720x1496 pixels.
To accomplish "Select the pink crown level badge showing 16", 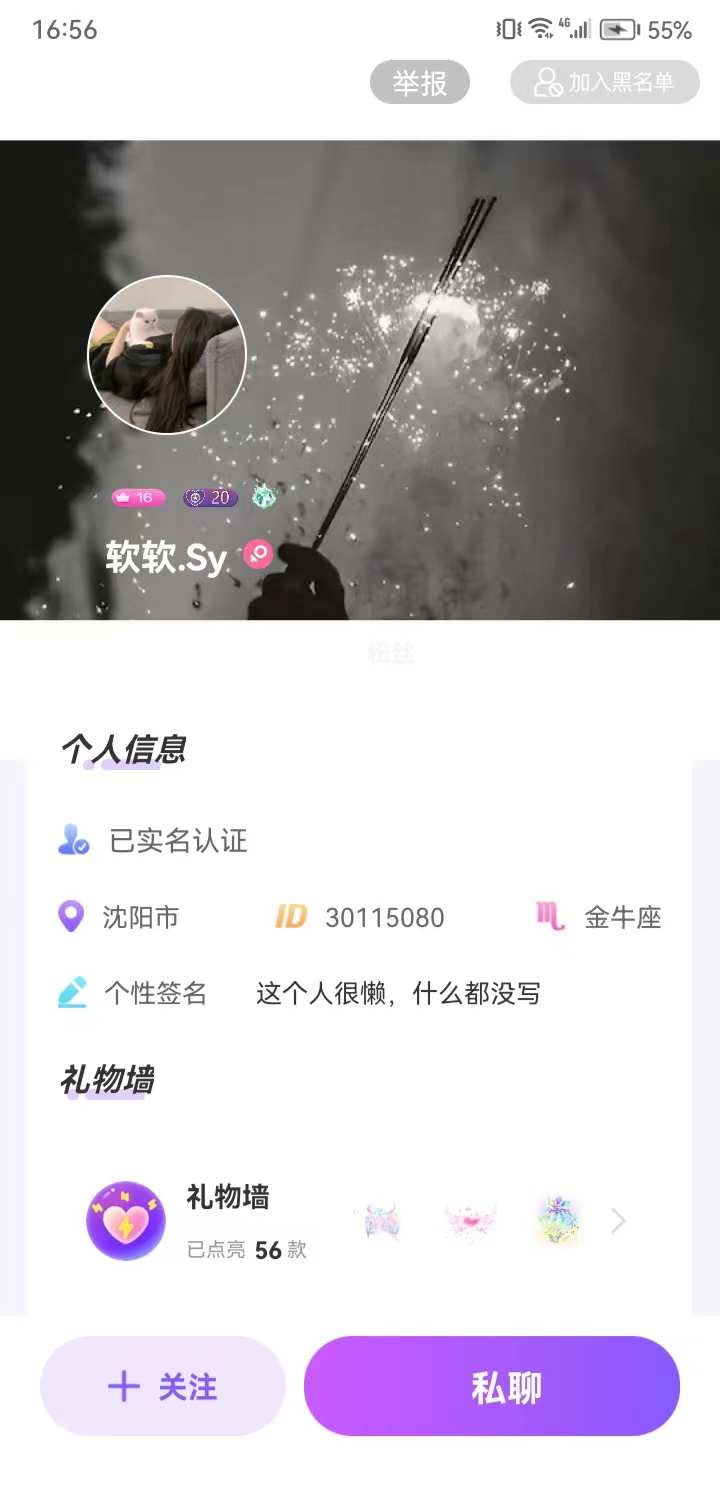I will point(137,497).
